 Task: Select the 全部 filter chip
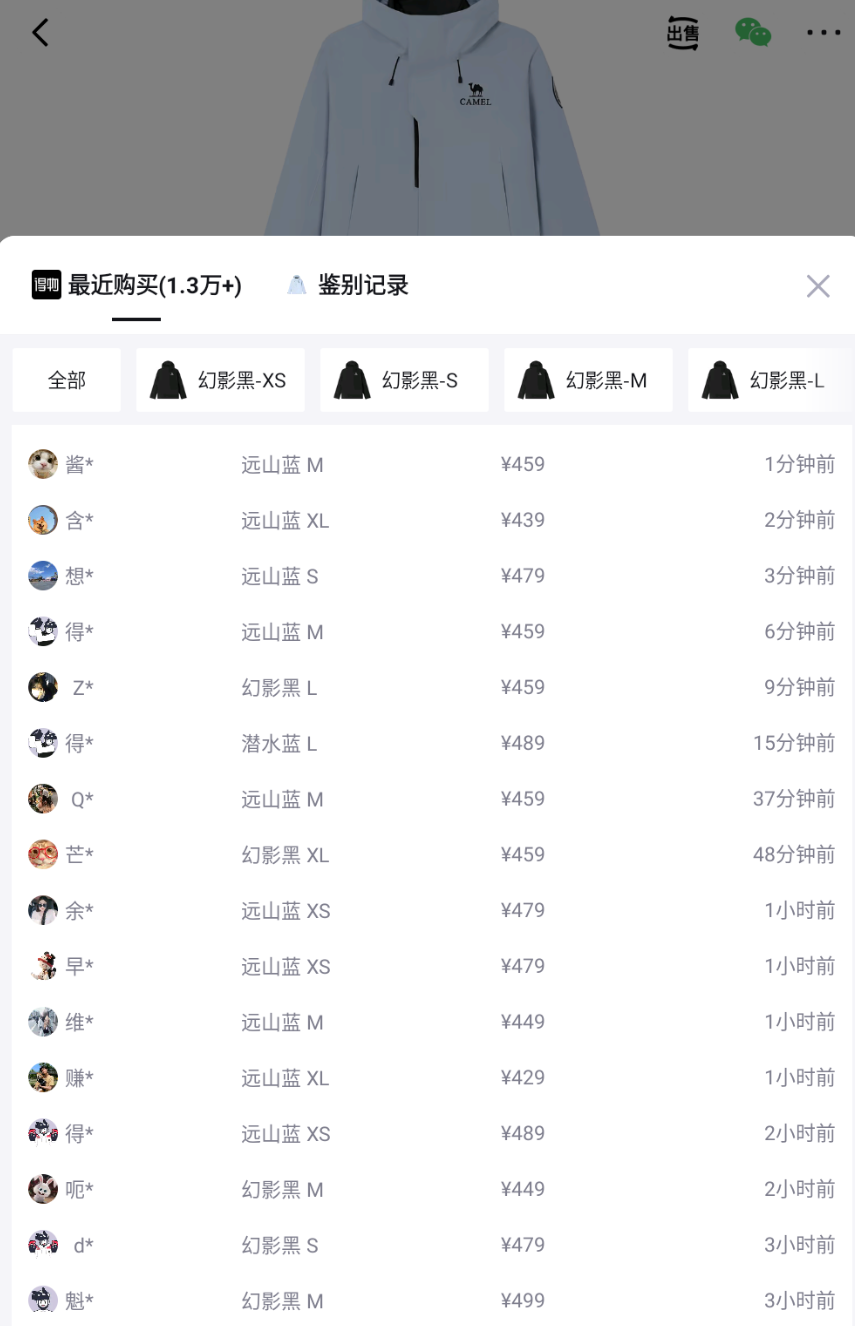tap(67, 380)
